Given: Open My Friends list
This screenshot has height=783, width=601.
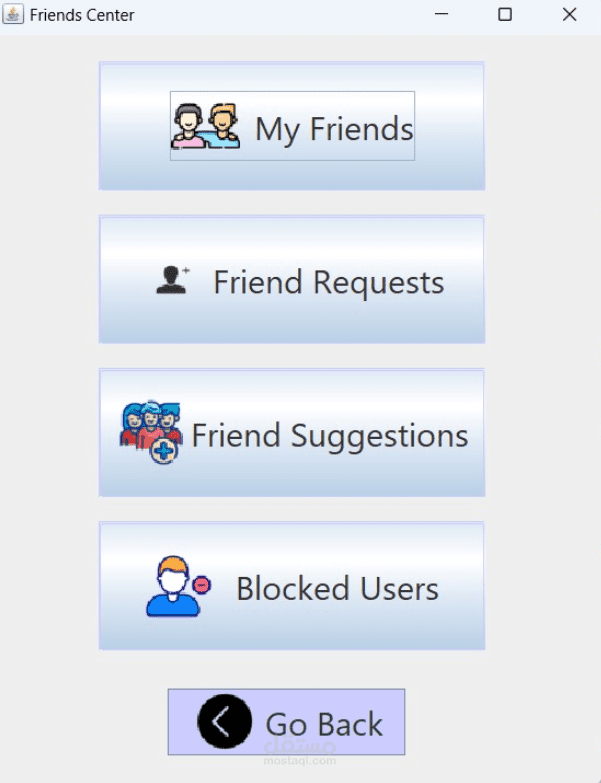Looking at the screenshot, I should click(292, 126).
